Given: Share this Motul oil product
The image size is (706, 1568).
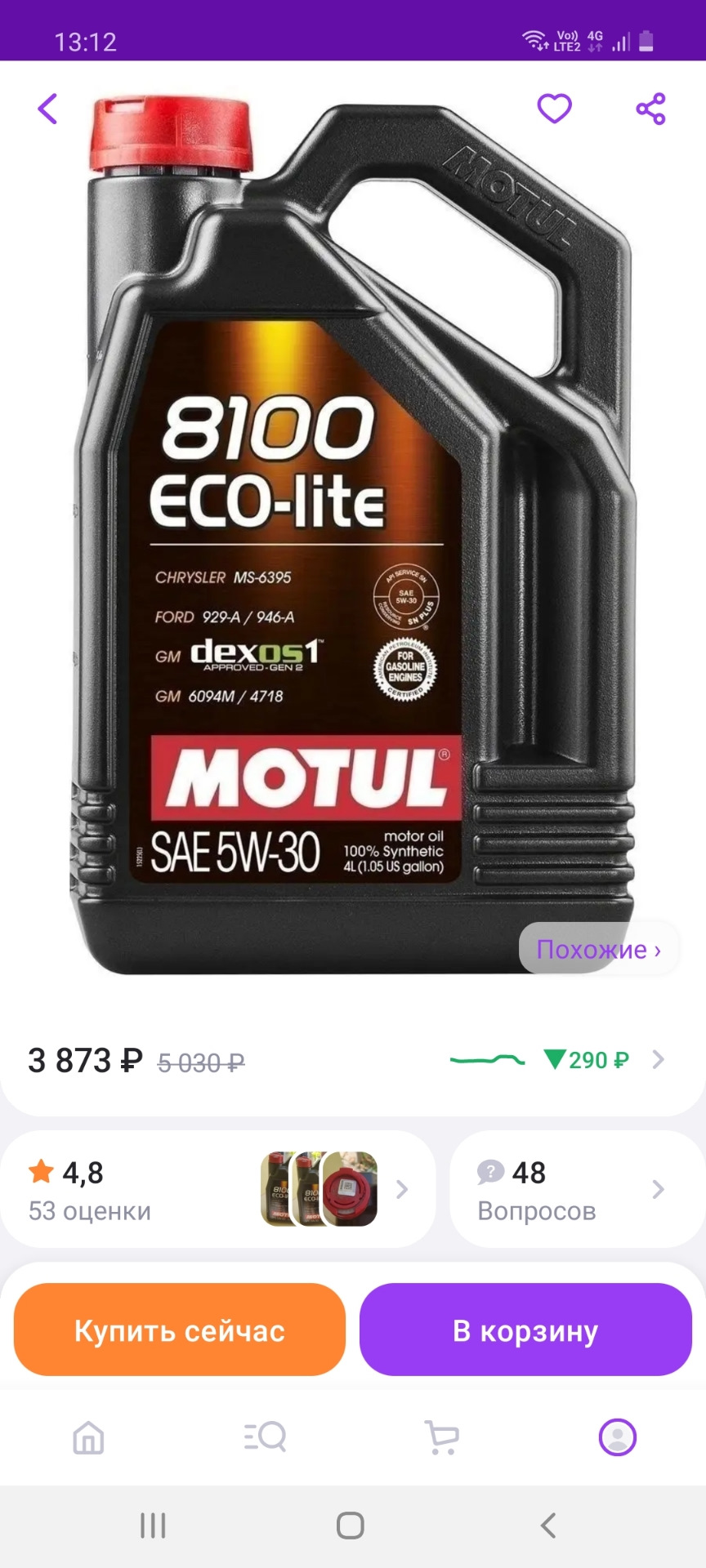Looking at the screenshot, I should [x=650, y=109].
